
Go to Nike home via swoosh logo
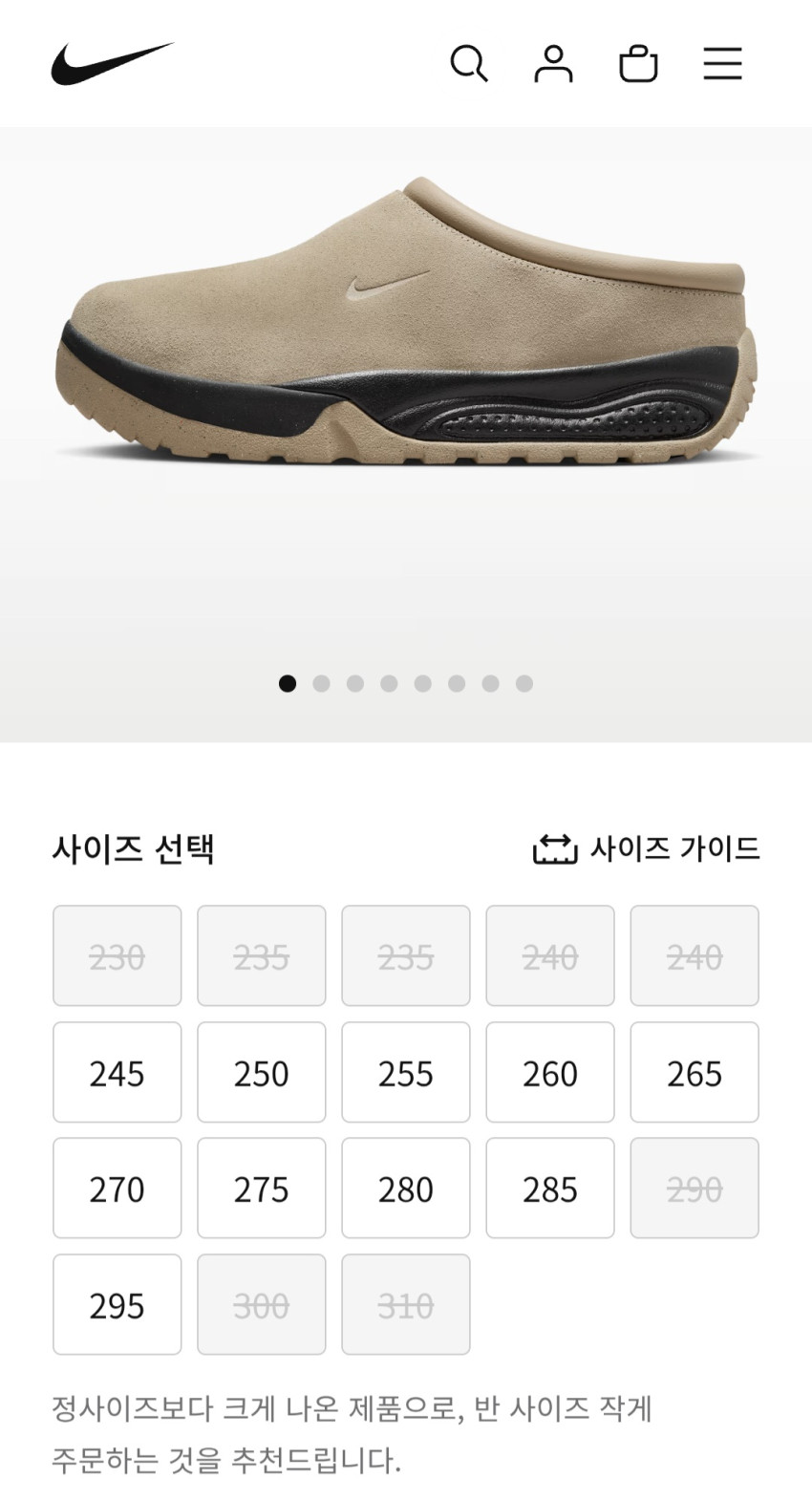coord(112,63)
